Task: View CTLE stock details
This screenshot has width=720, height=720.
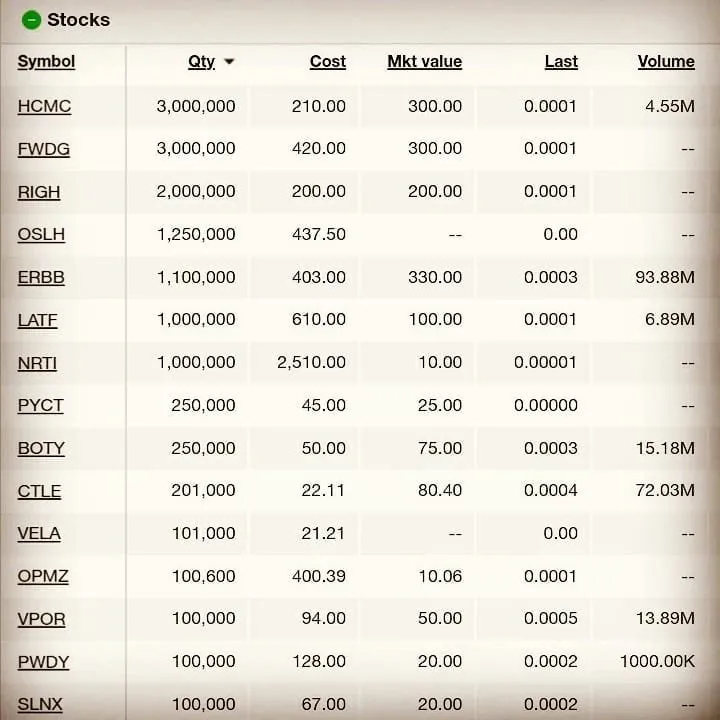Action: (39, 491)
